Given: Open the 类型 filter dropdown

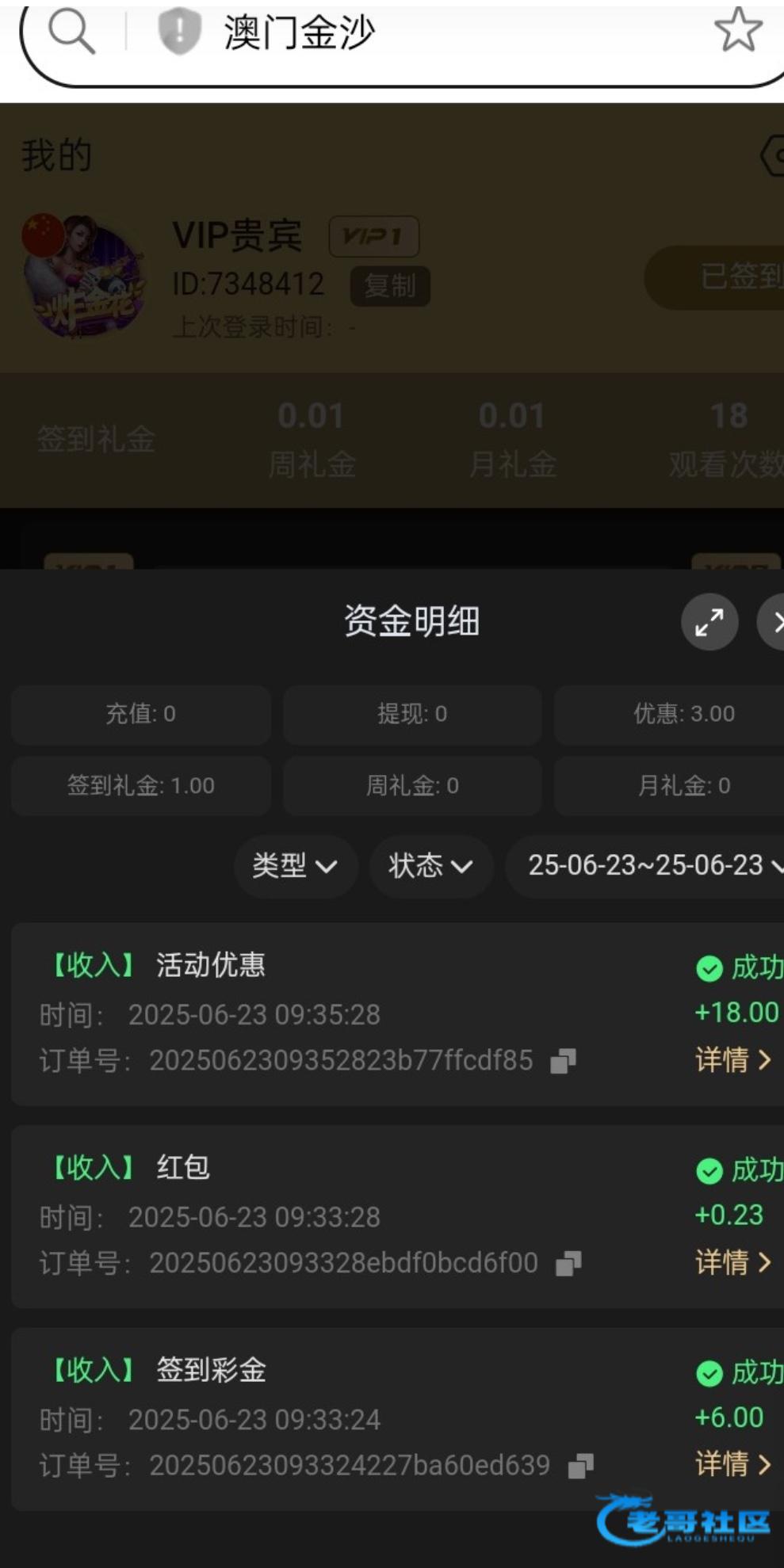Looking at the screenshot, I should point(295,866).
